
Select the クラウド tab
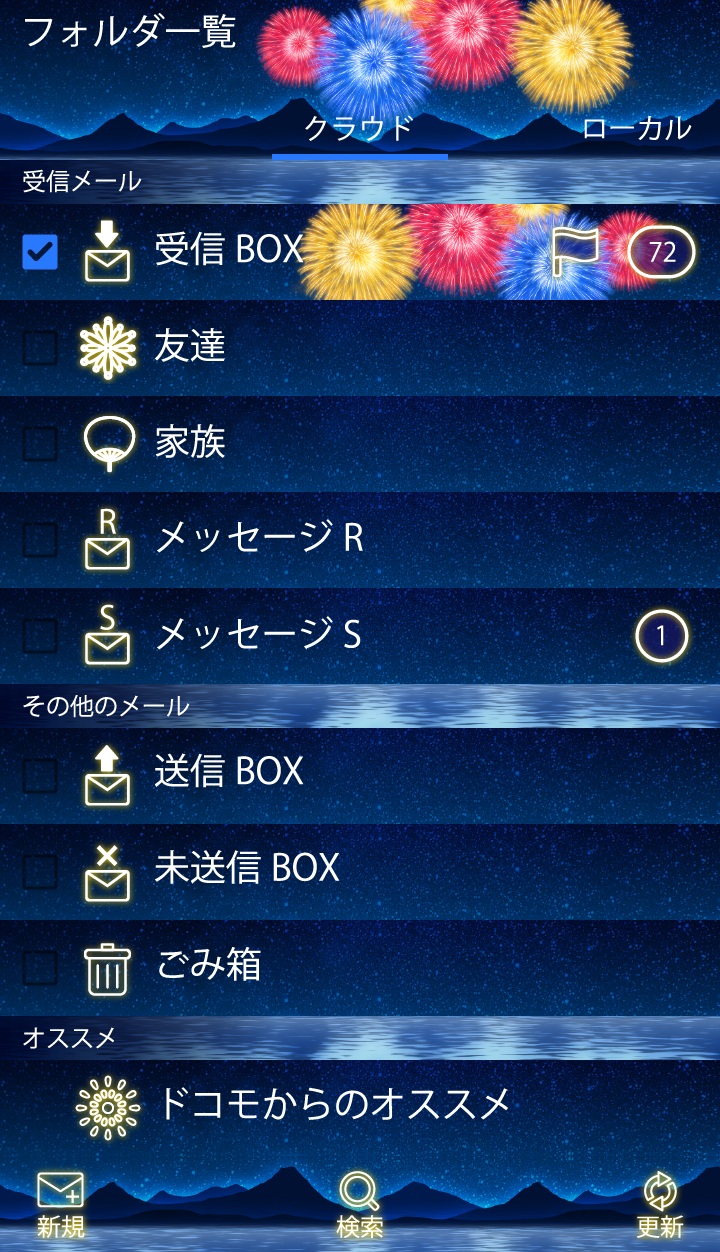tap(359, 128)
